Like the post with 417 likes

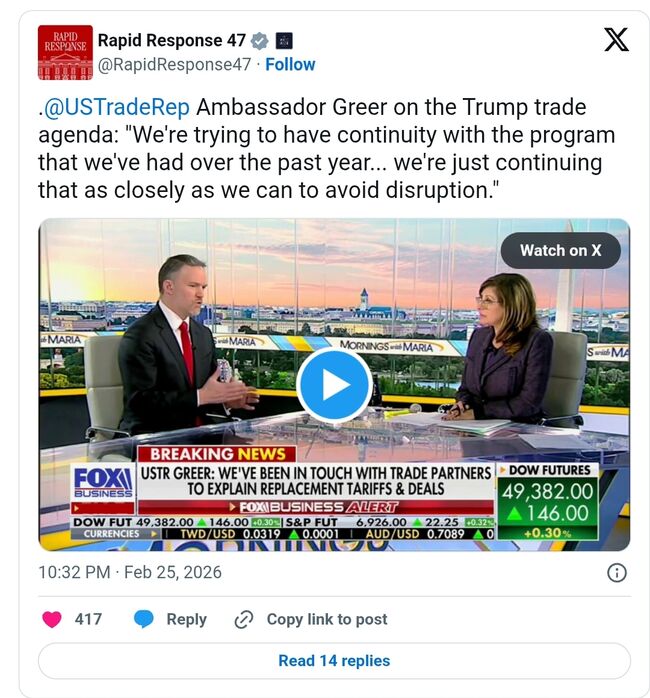pyautogui.click(x=53, y=619)
